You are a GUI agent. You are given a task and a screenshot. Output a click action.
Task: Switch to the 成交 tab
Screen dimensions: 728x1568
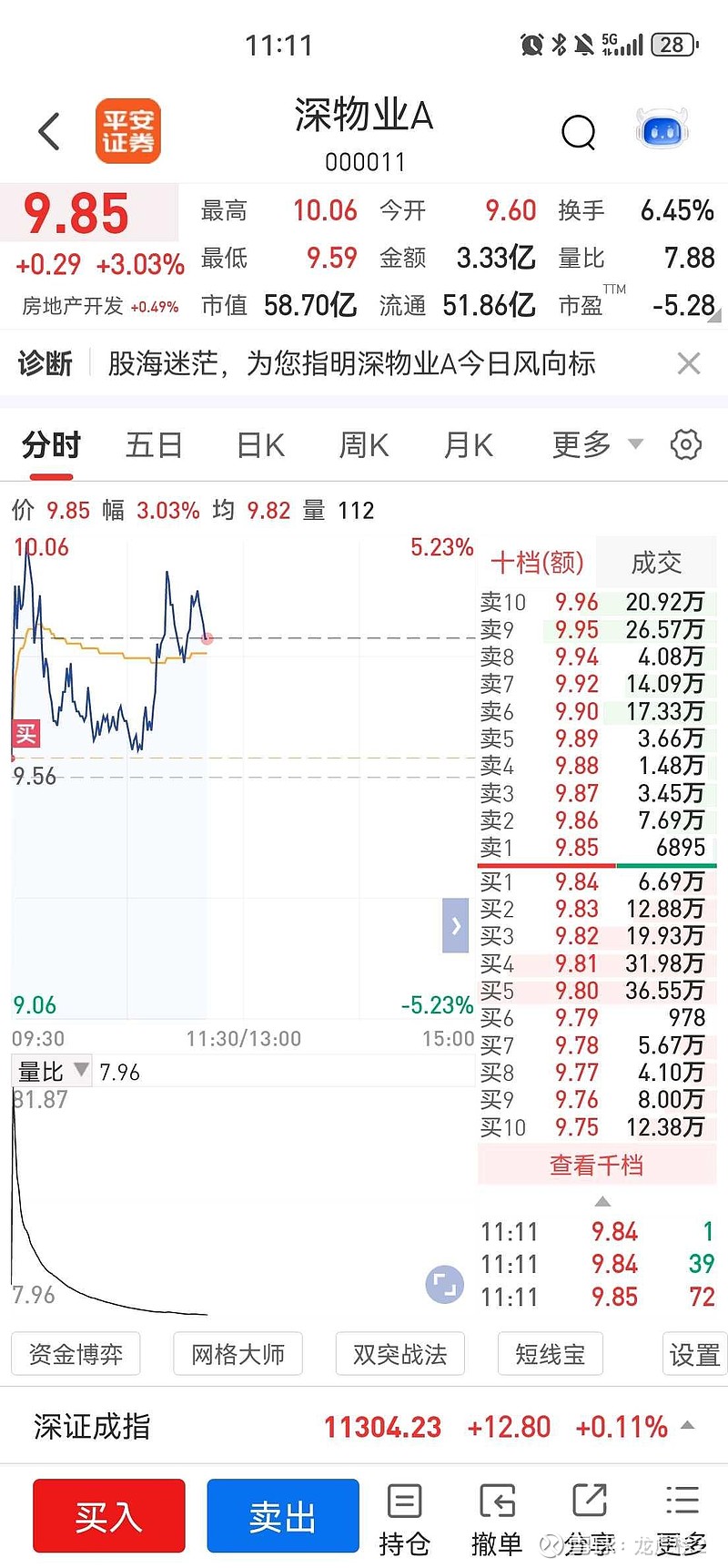[656, 563]
